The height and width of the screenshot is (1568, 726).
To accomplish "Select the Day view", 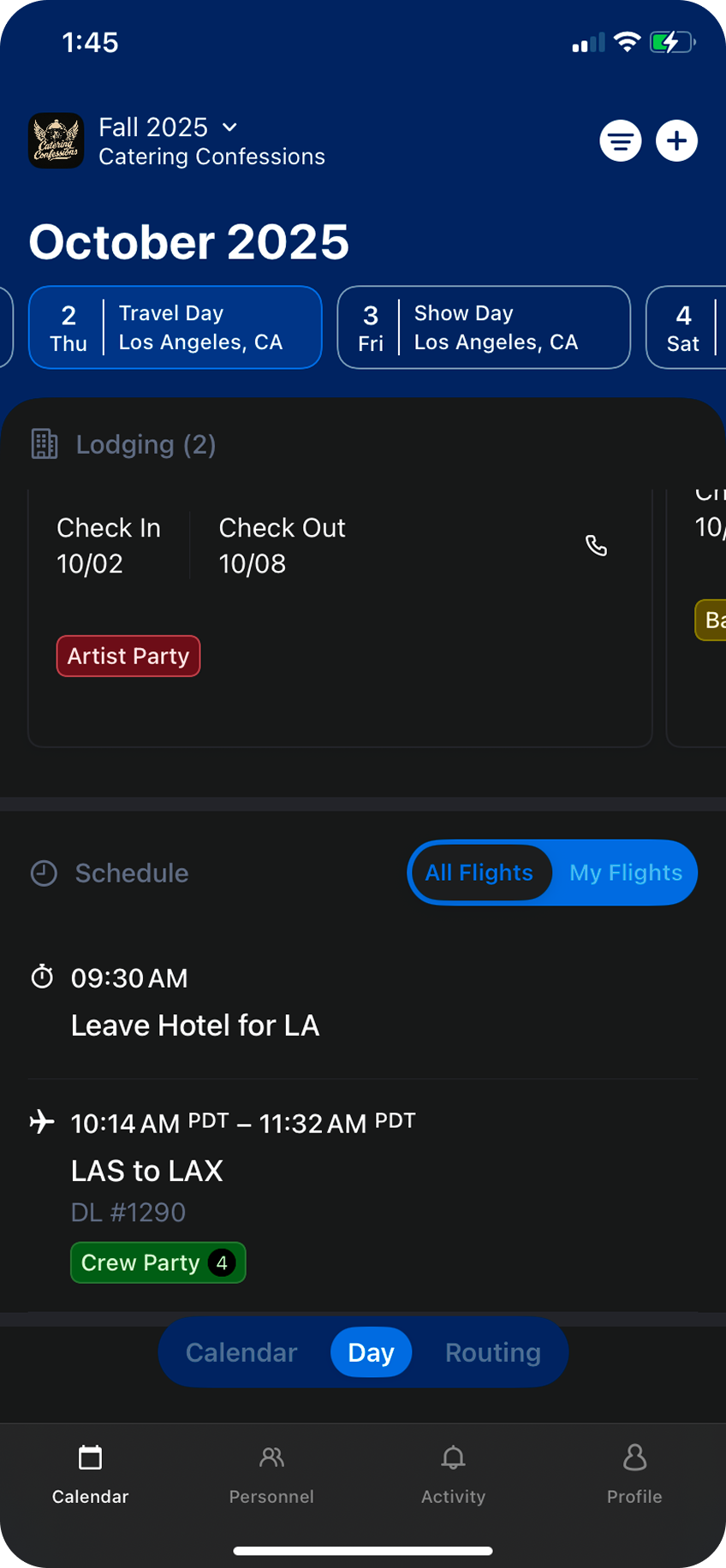I will (371, 1352).
